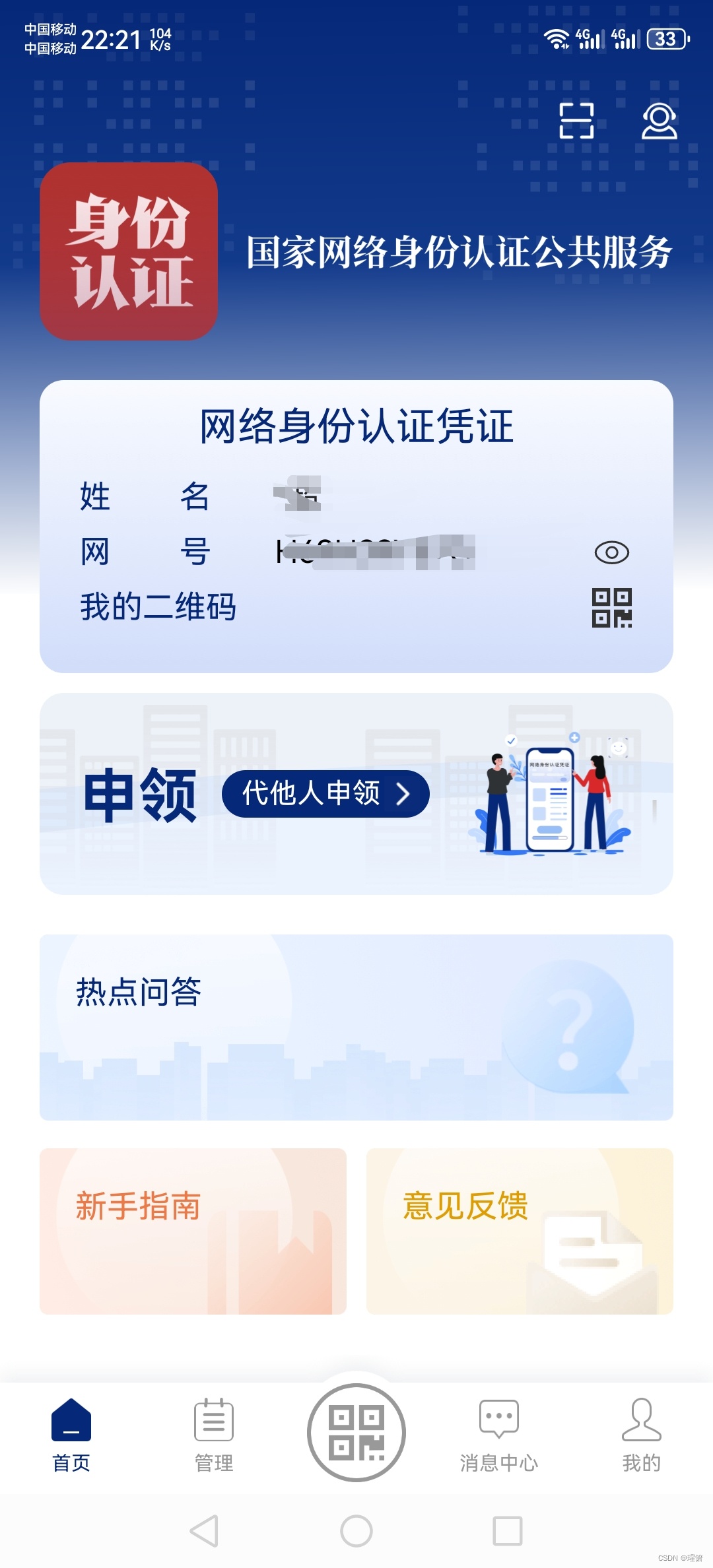
Task: Open the 申领 card
Action: click(140, 795)
